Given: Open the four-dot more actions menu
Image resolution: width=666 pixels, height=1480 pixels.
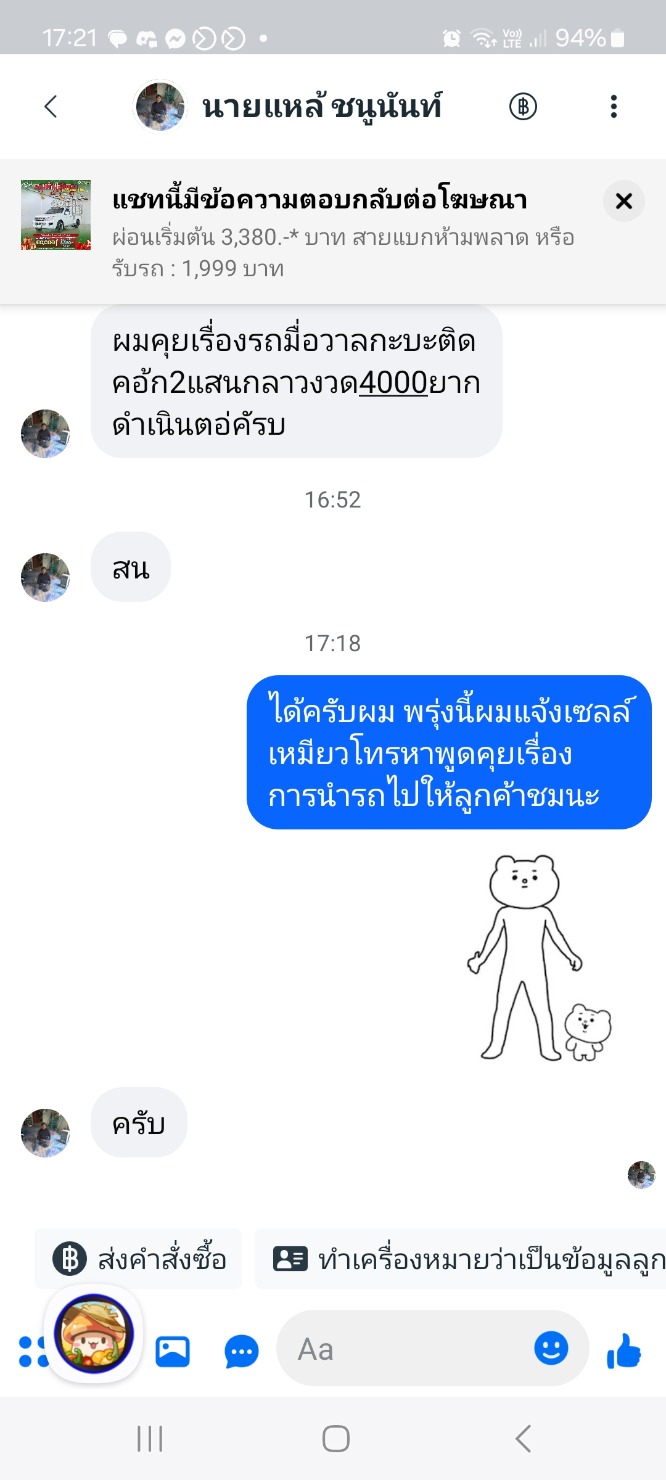Looking at the screenshot, I should pos(32,1352).
